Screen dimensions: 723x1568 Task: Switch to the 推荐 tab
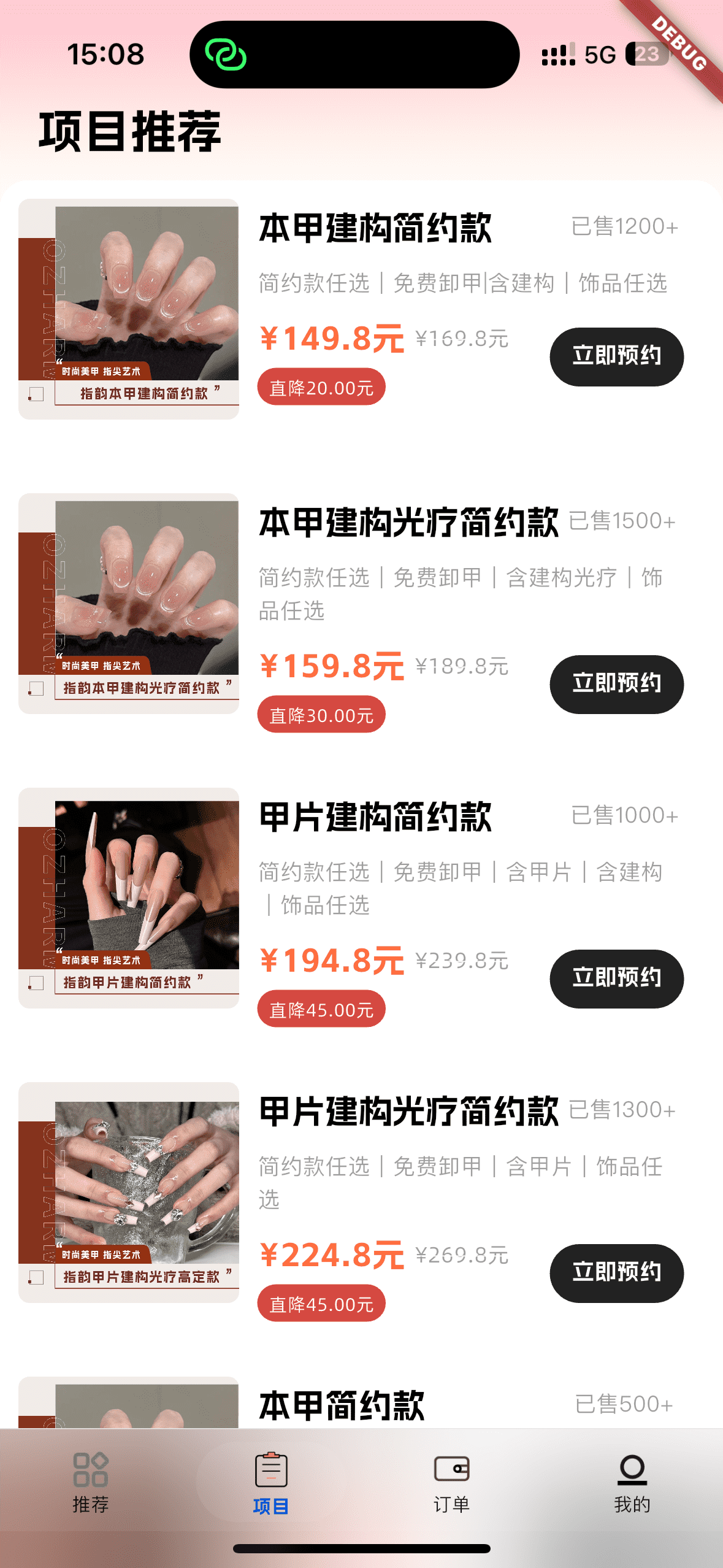(91, 1482)
